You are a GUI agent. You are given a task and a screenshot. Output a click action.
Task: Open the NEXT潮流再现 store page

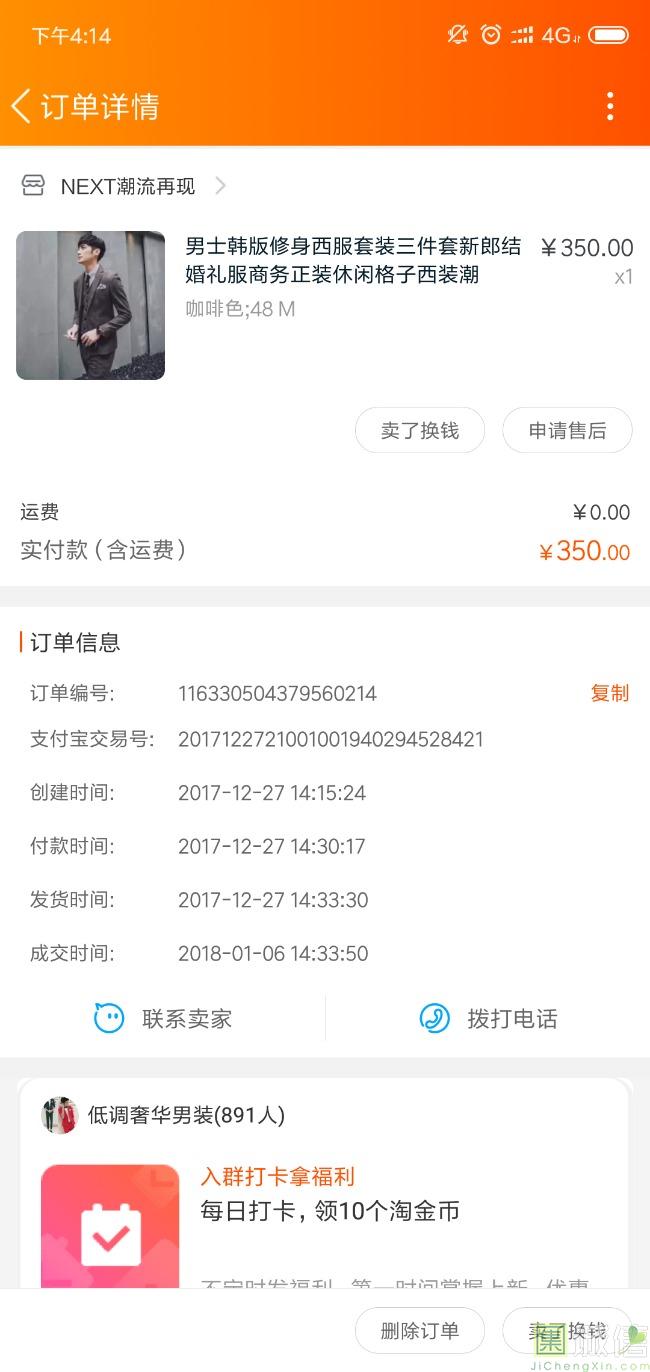[127, 187]
